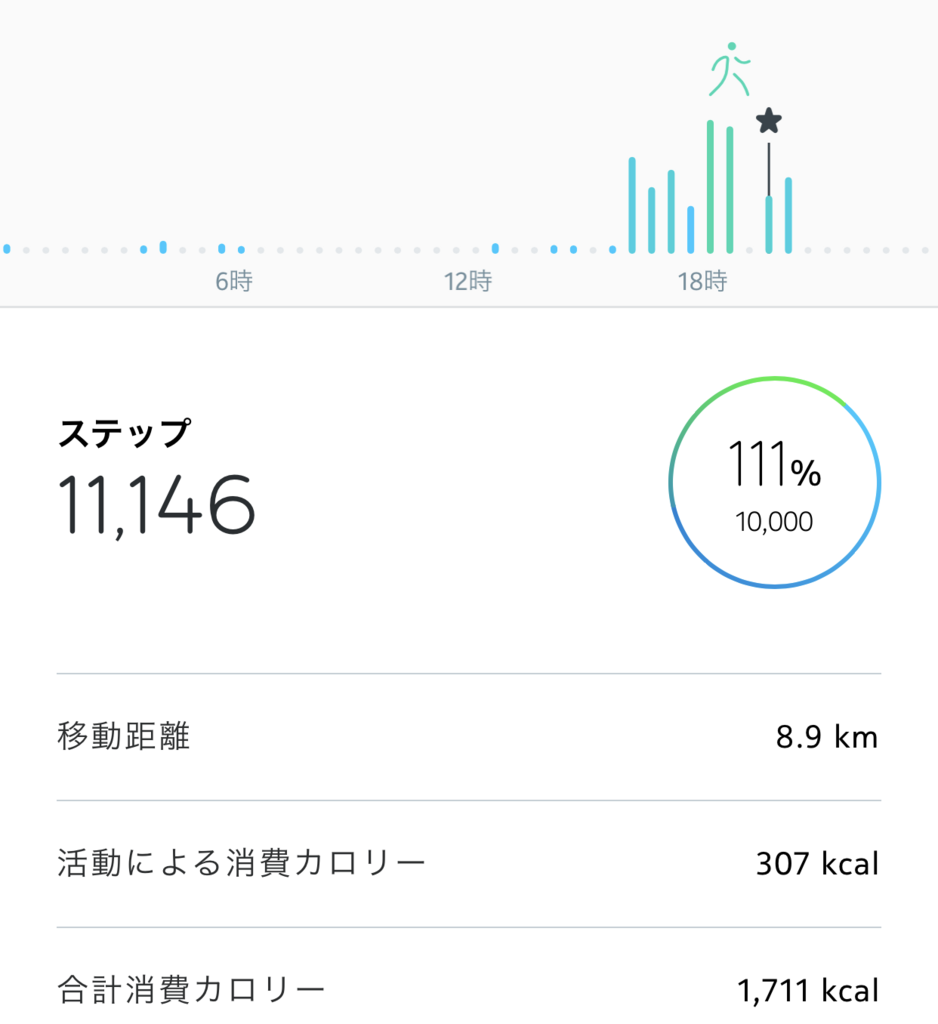Screen dimensions: 938x1024
Task: Tap the tallest step bar near 18時
Action: tap(710, 185)
